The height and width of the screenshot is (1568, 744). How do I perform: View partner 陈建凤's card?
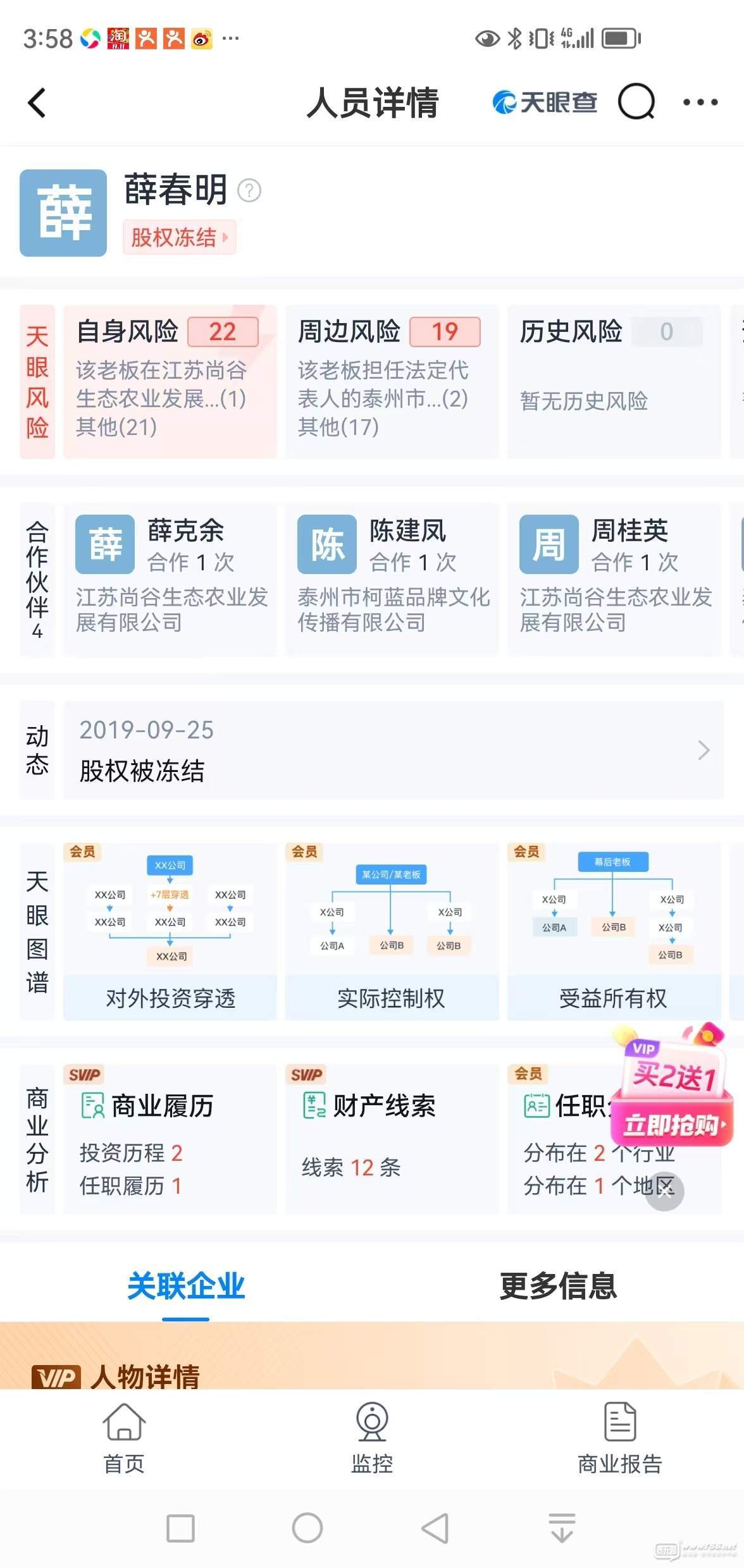click(392, 579)
